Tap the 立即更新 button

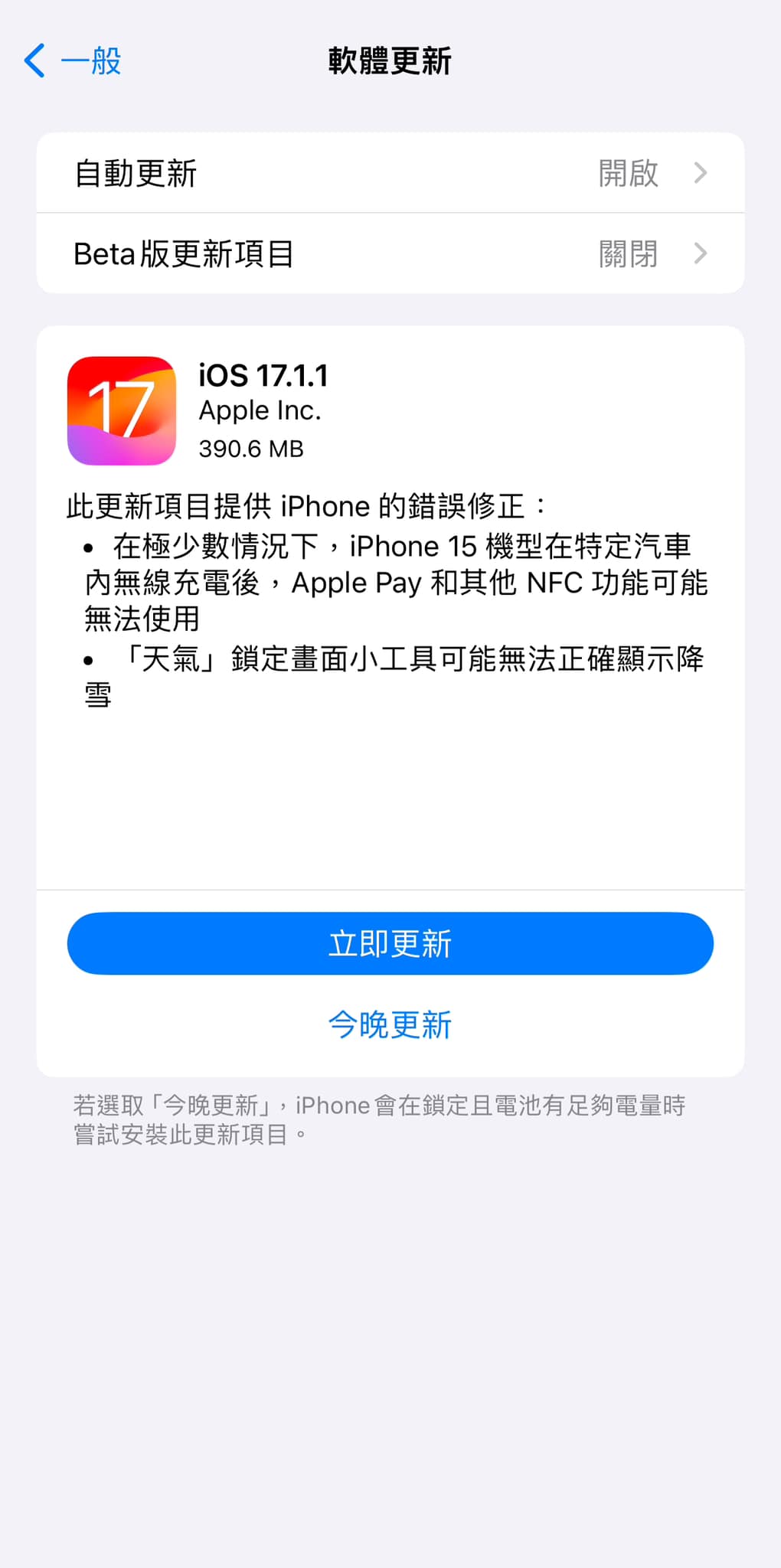click(390, 943)
